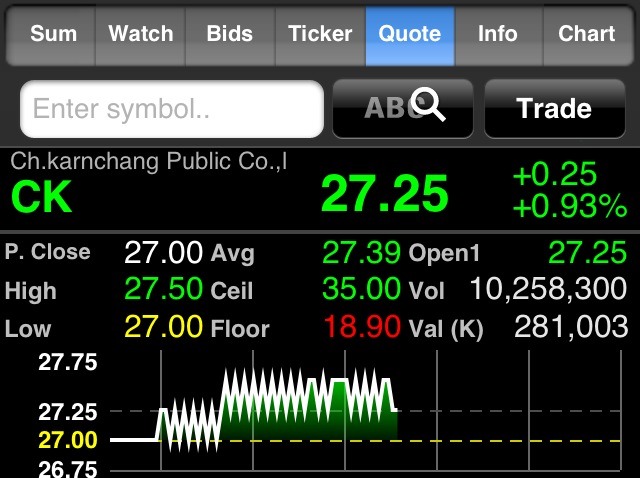Image resolution: width=640 pixels, height=478 pixels.
Task: Open the Watch tab
Action: (140, 35)
